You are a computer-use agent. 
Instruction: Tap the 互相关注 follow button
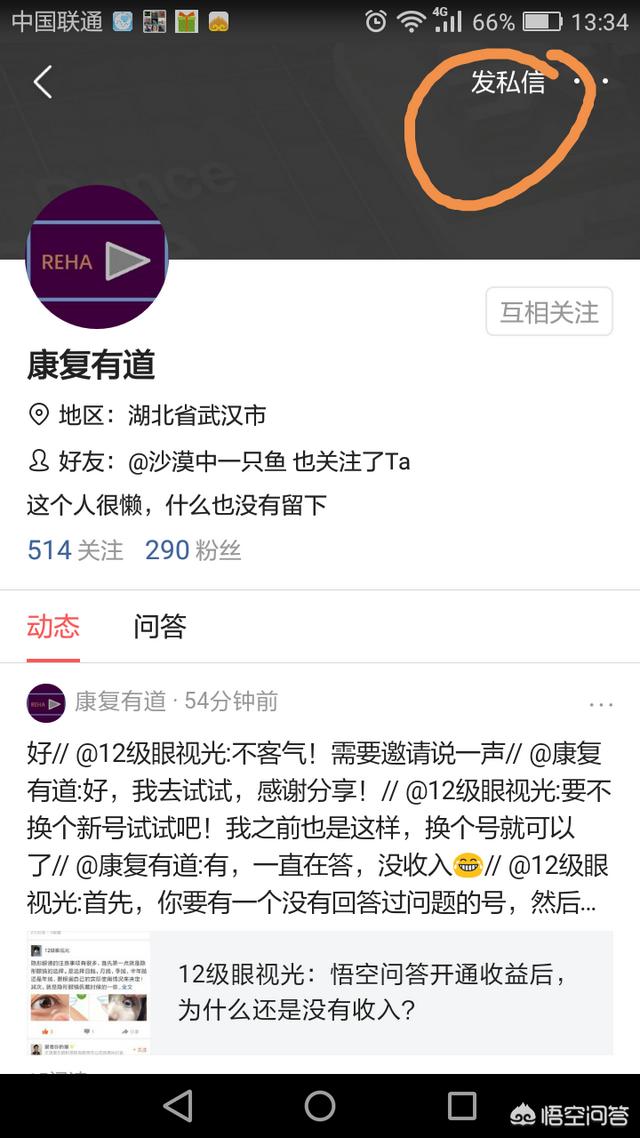coord(549,312)
